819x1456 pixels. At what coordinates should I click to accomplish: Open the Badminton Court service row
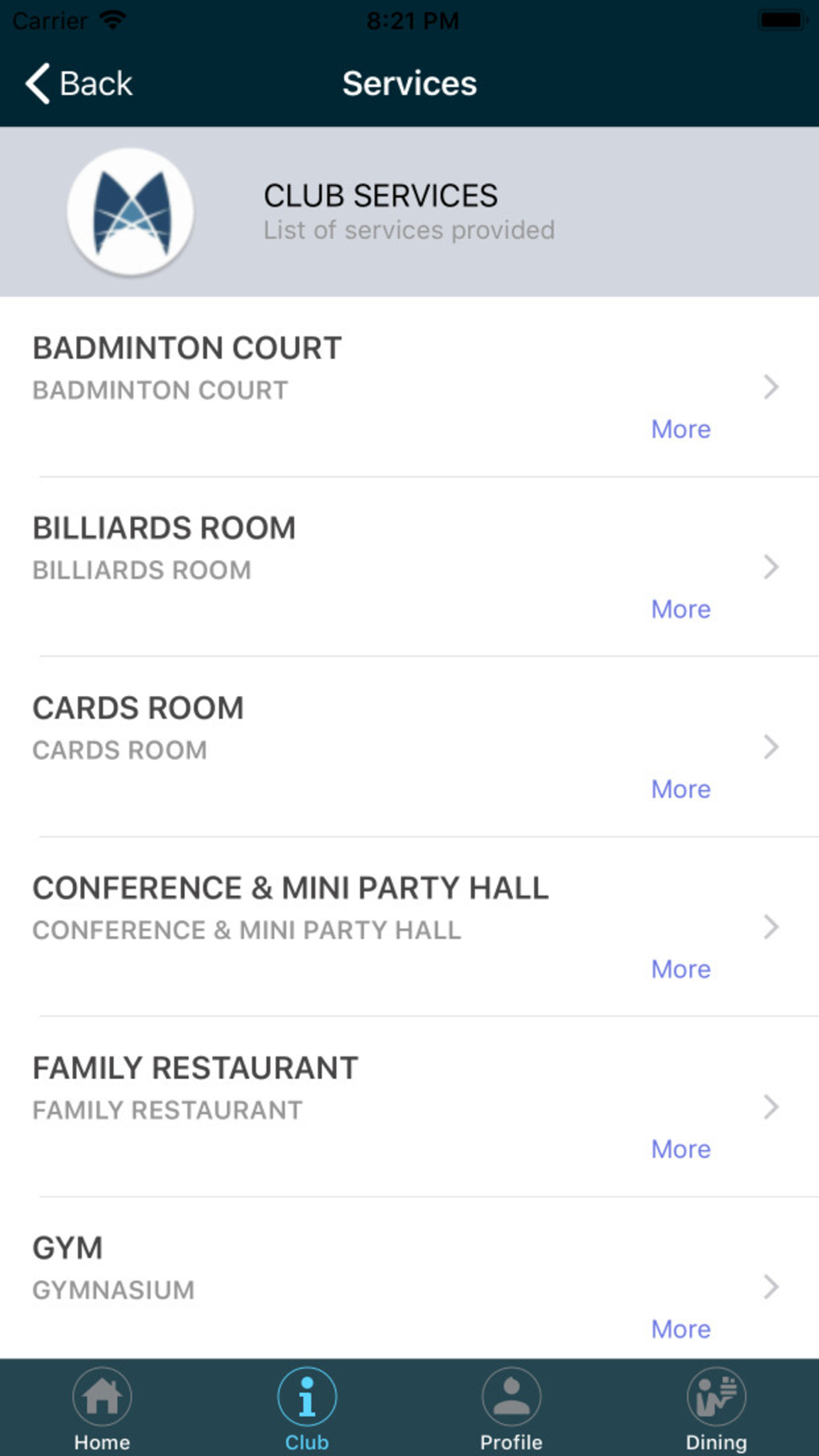(x=409, y=387)
